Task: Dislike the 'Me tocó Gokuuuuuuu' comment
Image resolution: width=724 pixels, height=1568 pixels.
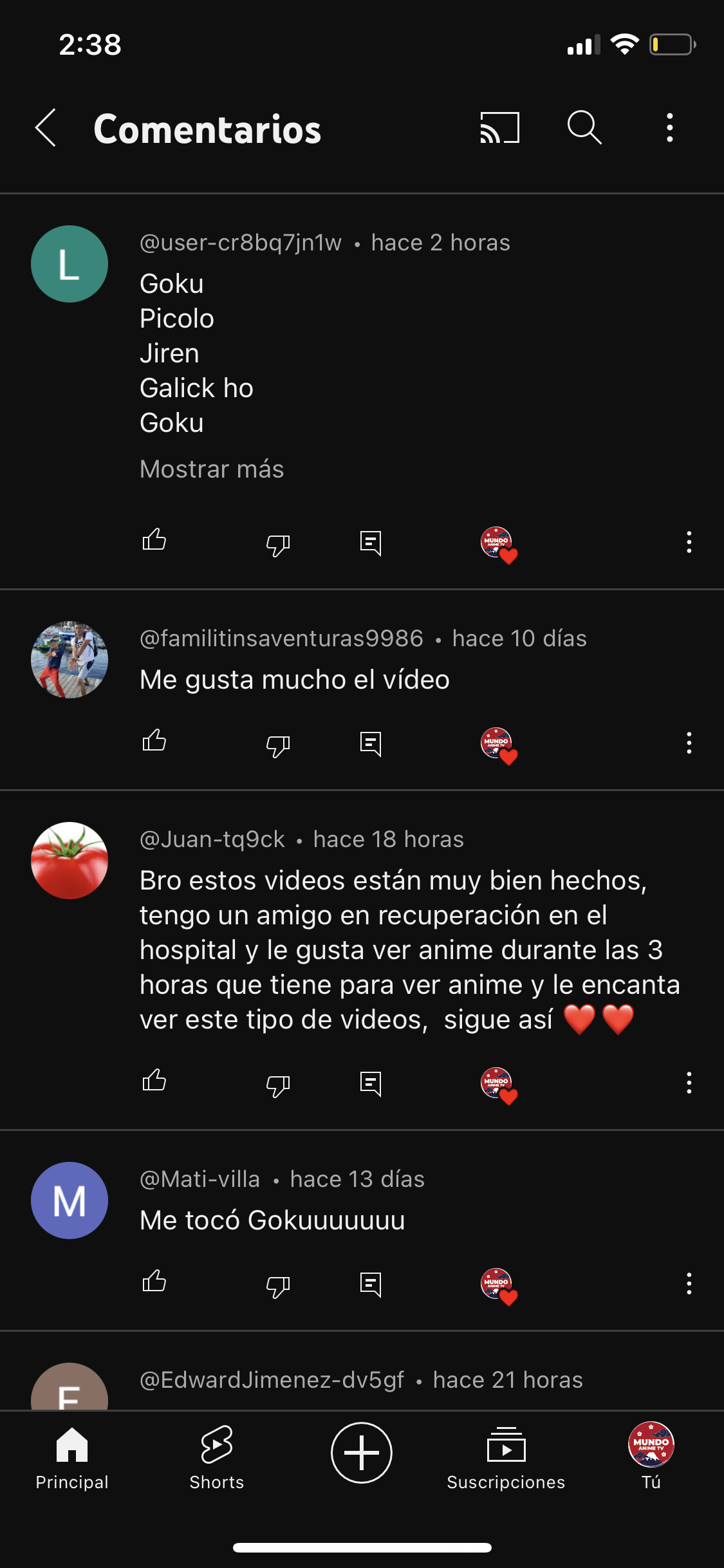Action: [278, 1286]
